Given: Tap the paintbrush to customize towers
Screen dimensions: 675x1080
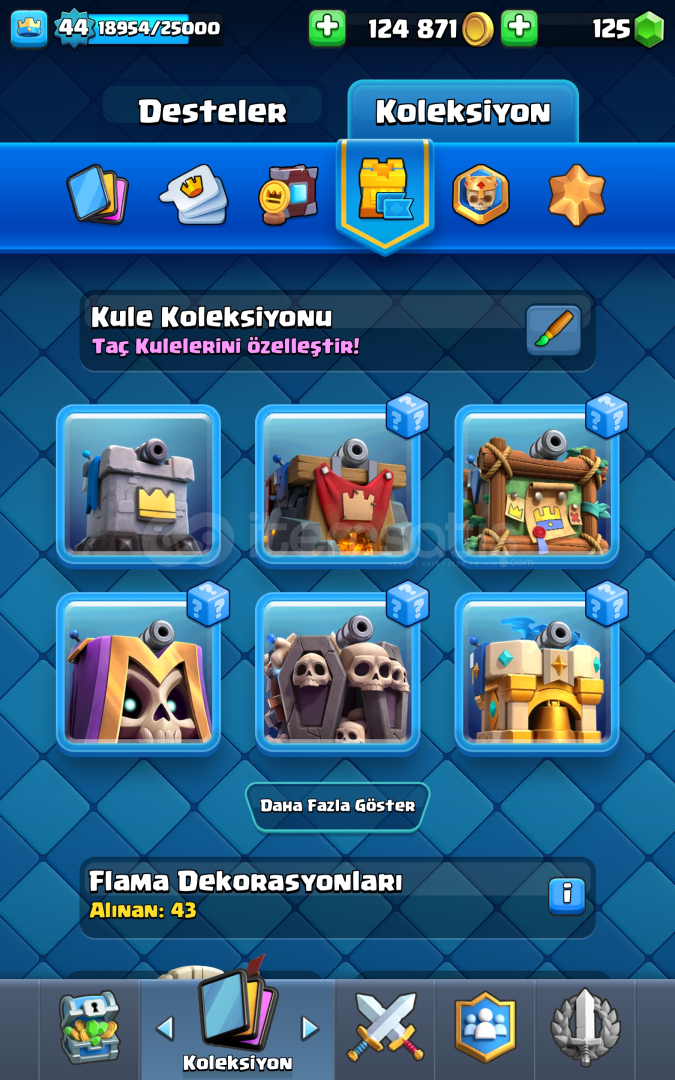Looking at the screenshot, I should (x=553, y=330).
